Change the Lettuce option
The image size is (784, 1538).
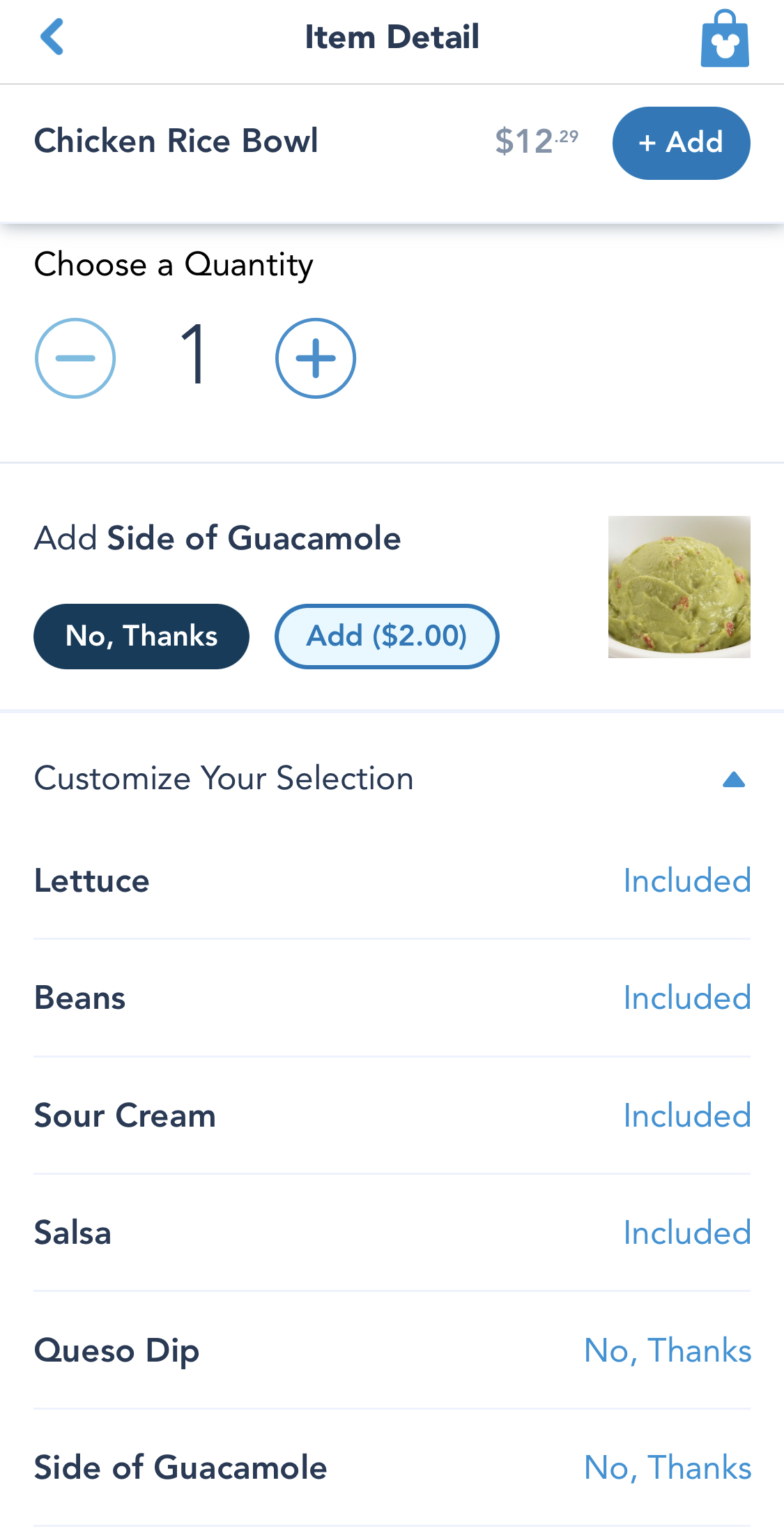[x=686, y=881]
